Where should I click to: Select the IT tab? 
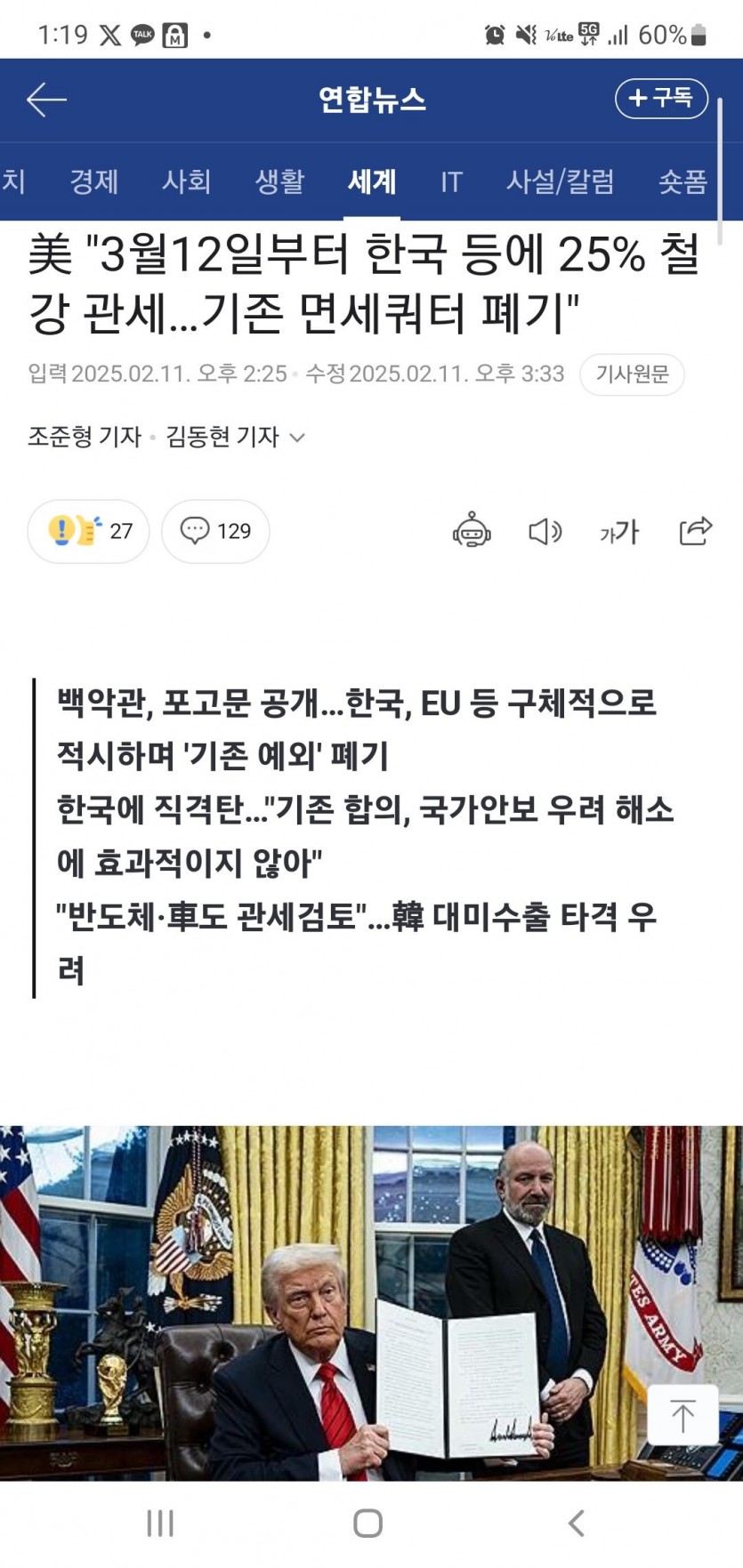(451, 181)
